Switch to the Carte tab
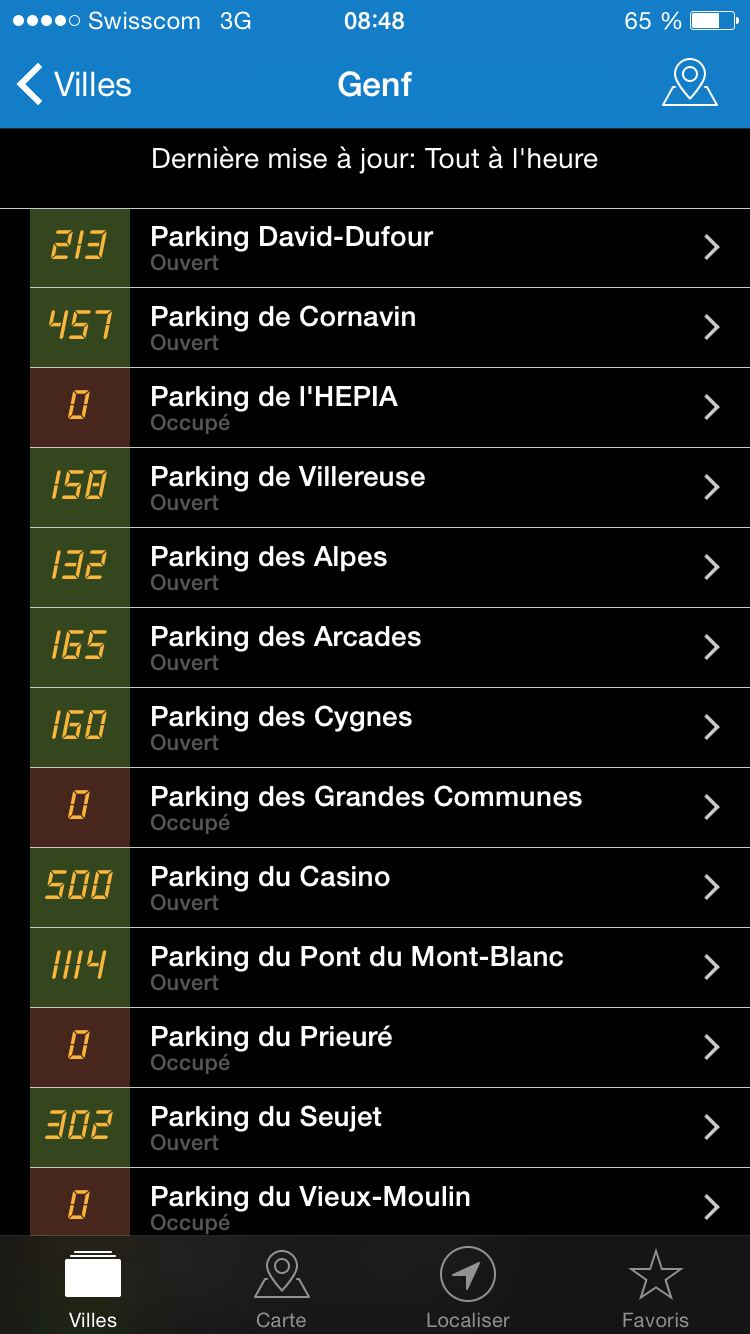The image size is (750, 1334). point(281,1288)
